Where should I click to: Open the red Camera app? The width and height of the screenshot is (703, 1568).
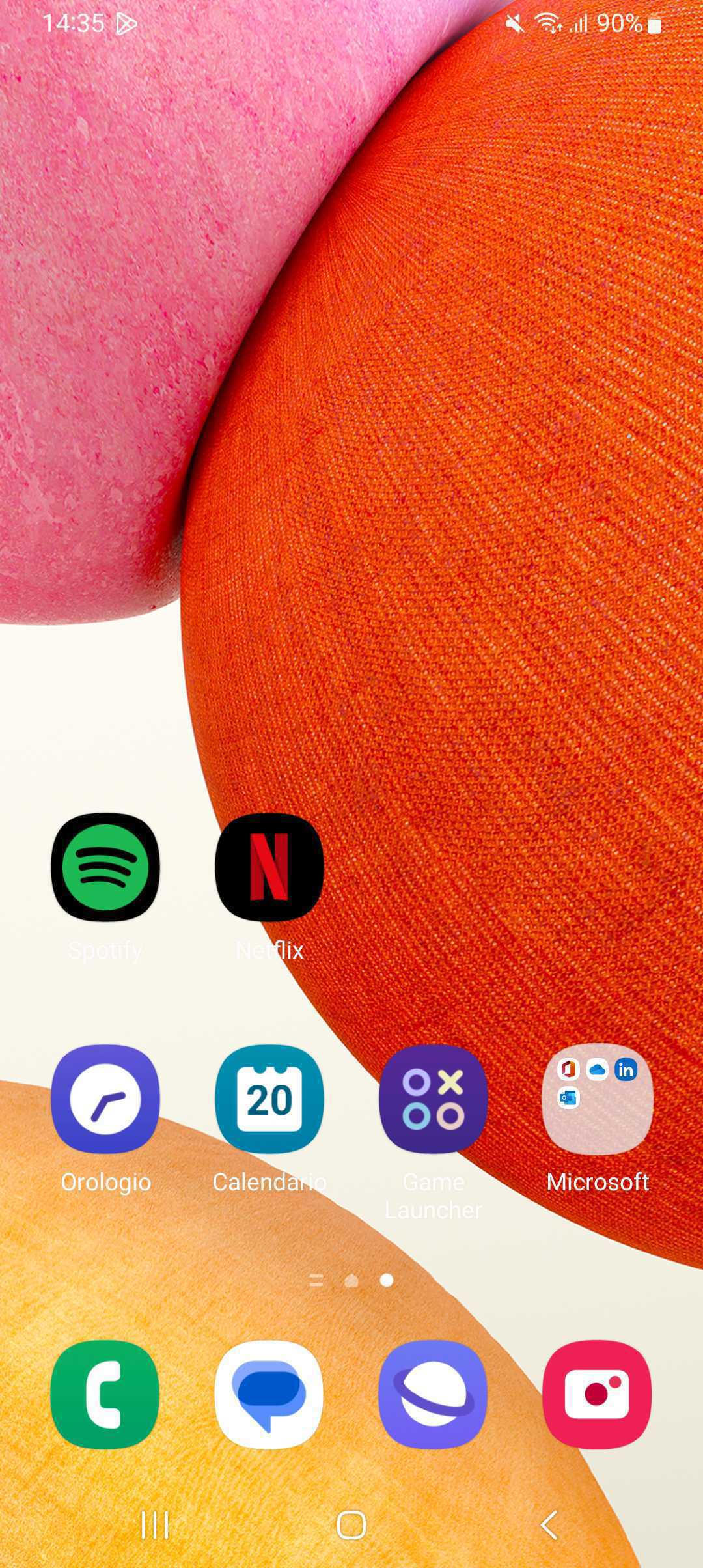tap(598, 1395)
